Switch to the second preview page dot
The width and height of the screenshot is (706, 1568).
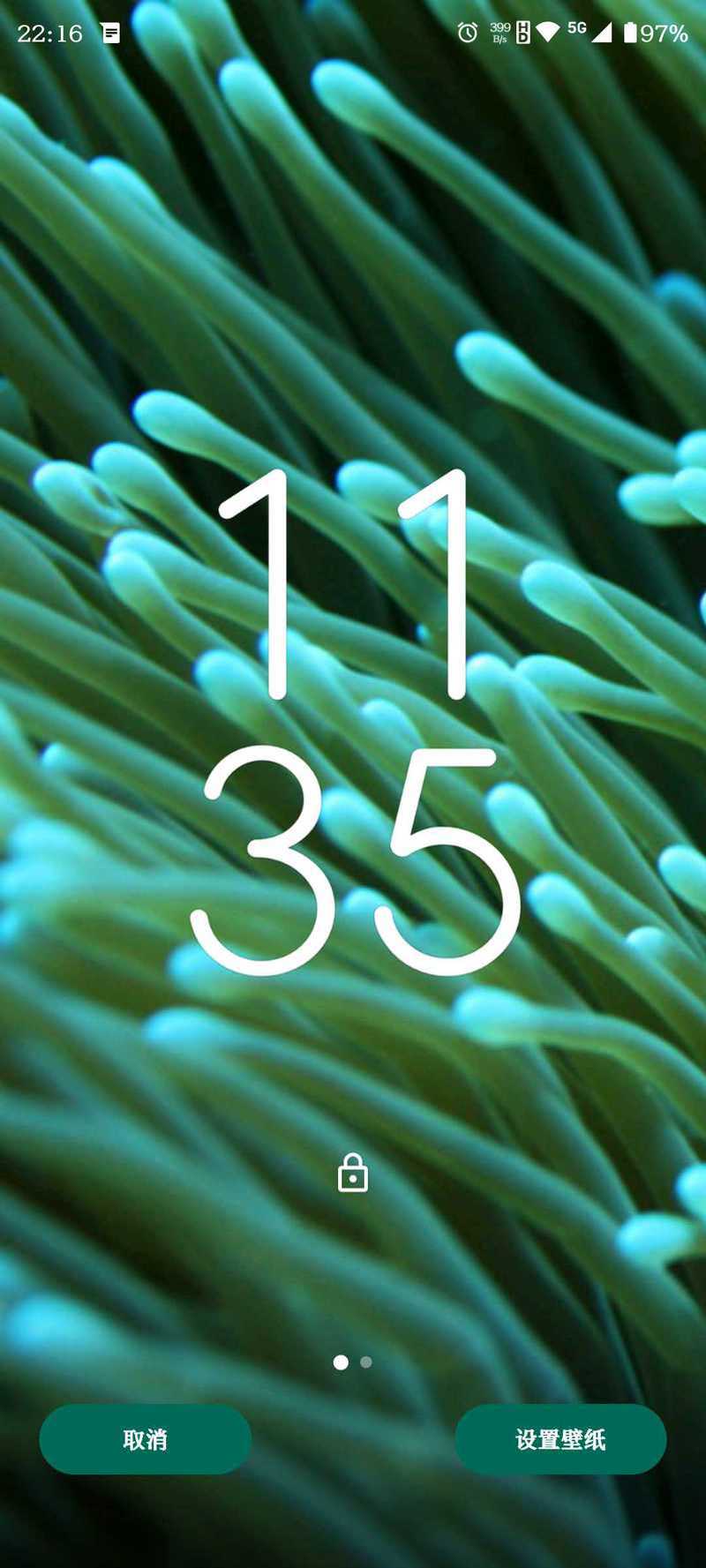tap(366, 1362)
